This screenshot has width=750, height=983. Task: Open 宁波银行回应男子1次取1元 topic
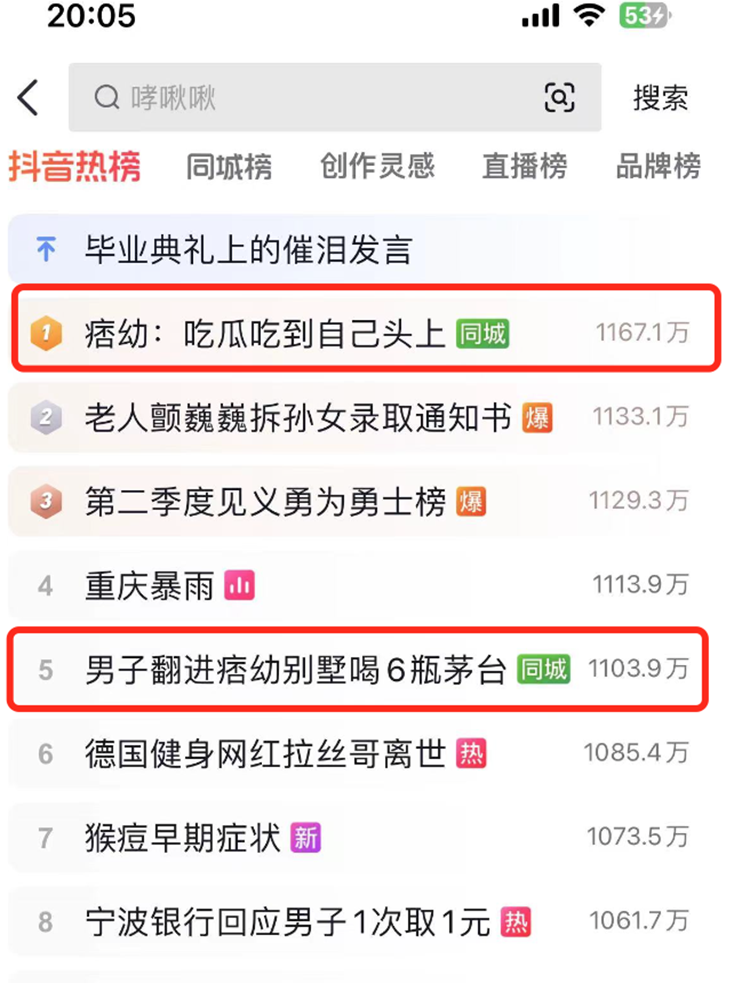[x=288, y=921]
